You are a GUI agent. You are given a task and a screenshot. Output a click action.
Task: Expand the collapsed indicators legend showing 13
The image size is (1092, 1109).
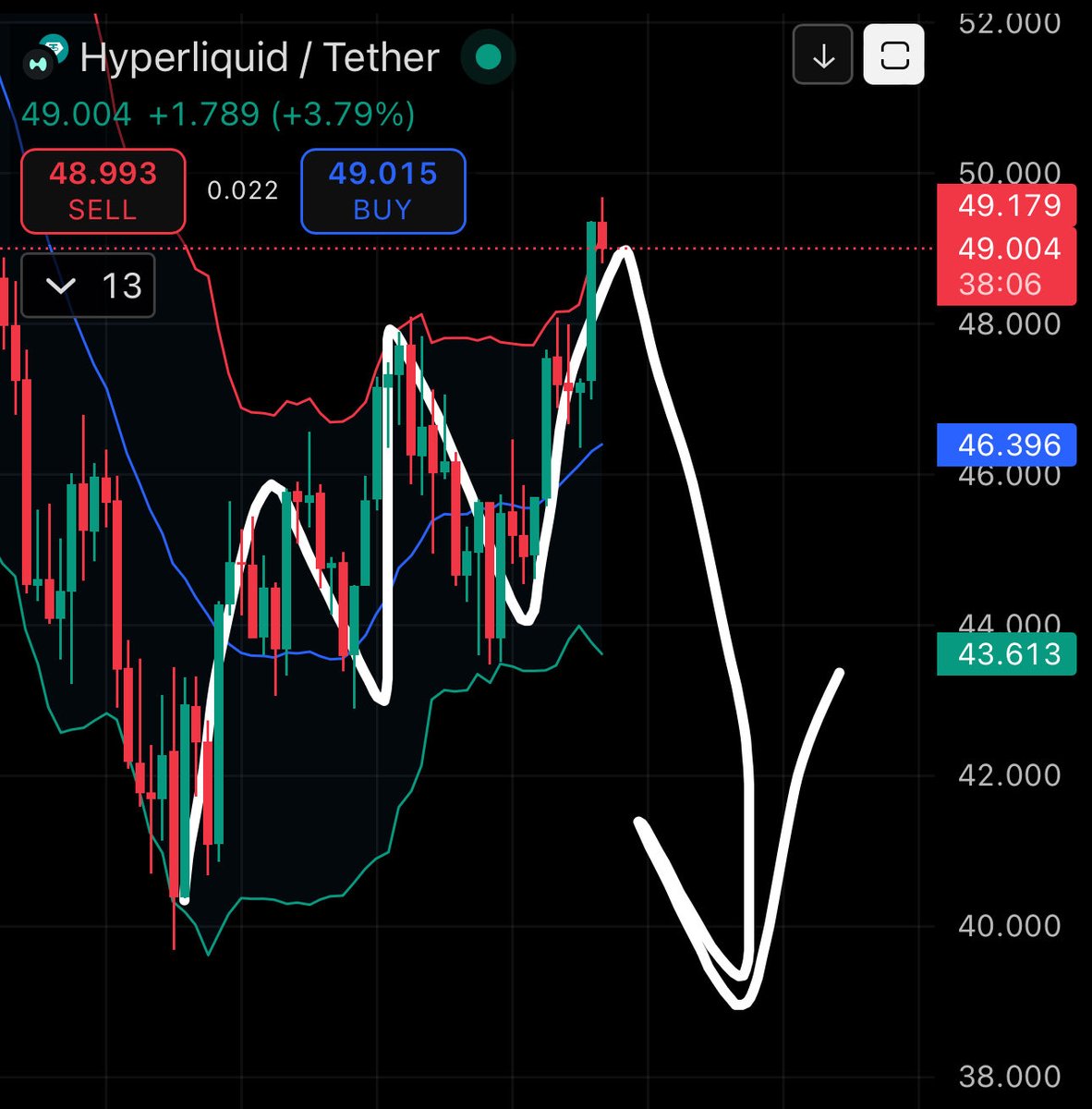coord(88,286)
